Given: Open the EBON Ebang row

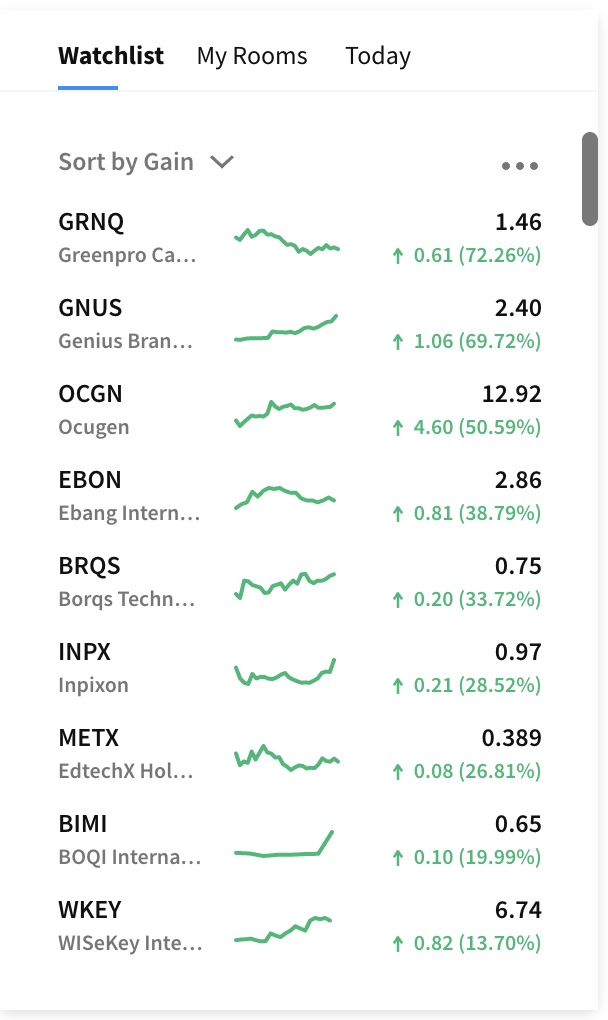Looking at the screenshot, I should tap(299, 496).
